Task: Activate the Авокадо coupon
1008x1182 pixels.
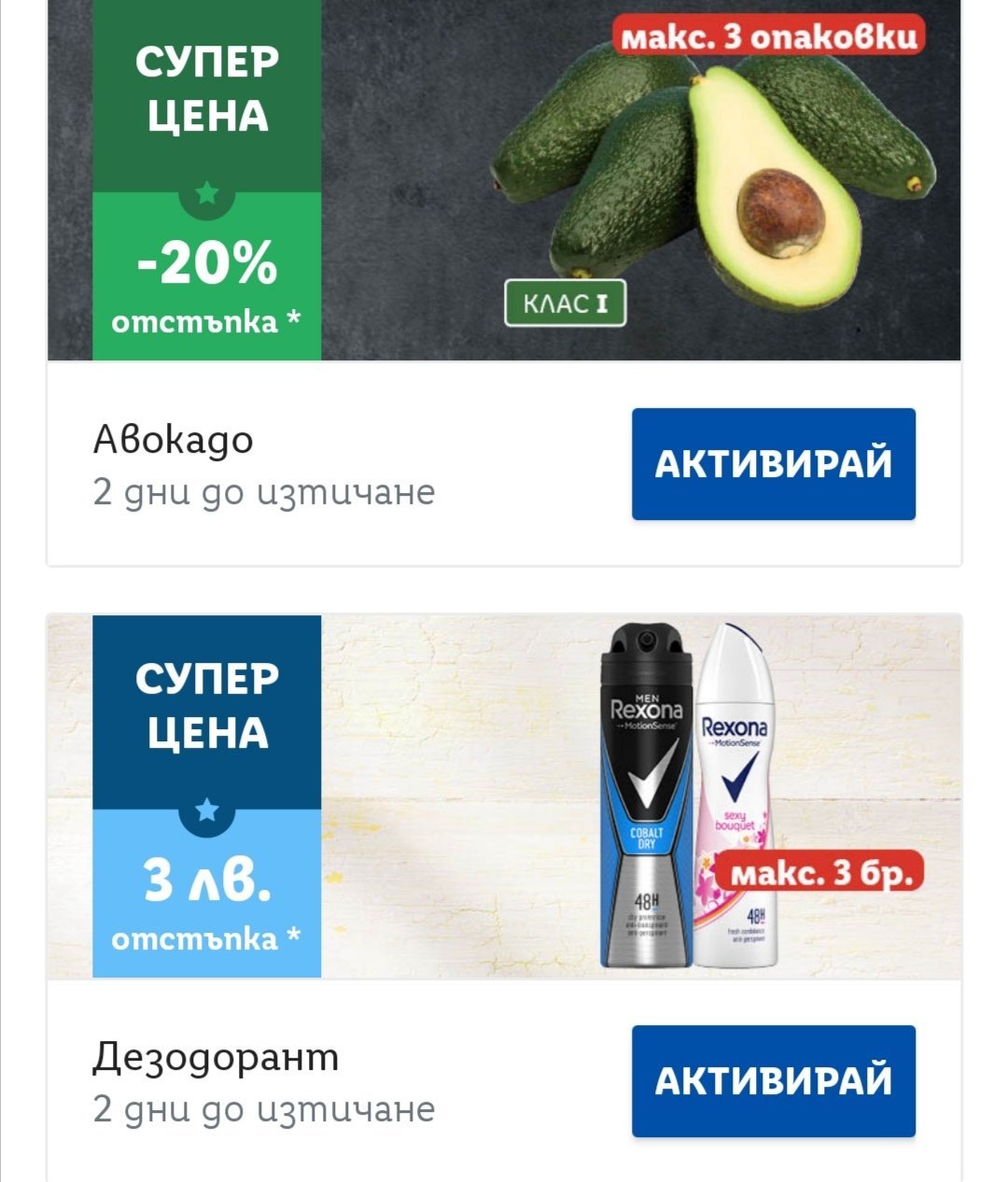Action: pos(773,464)
